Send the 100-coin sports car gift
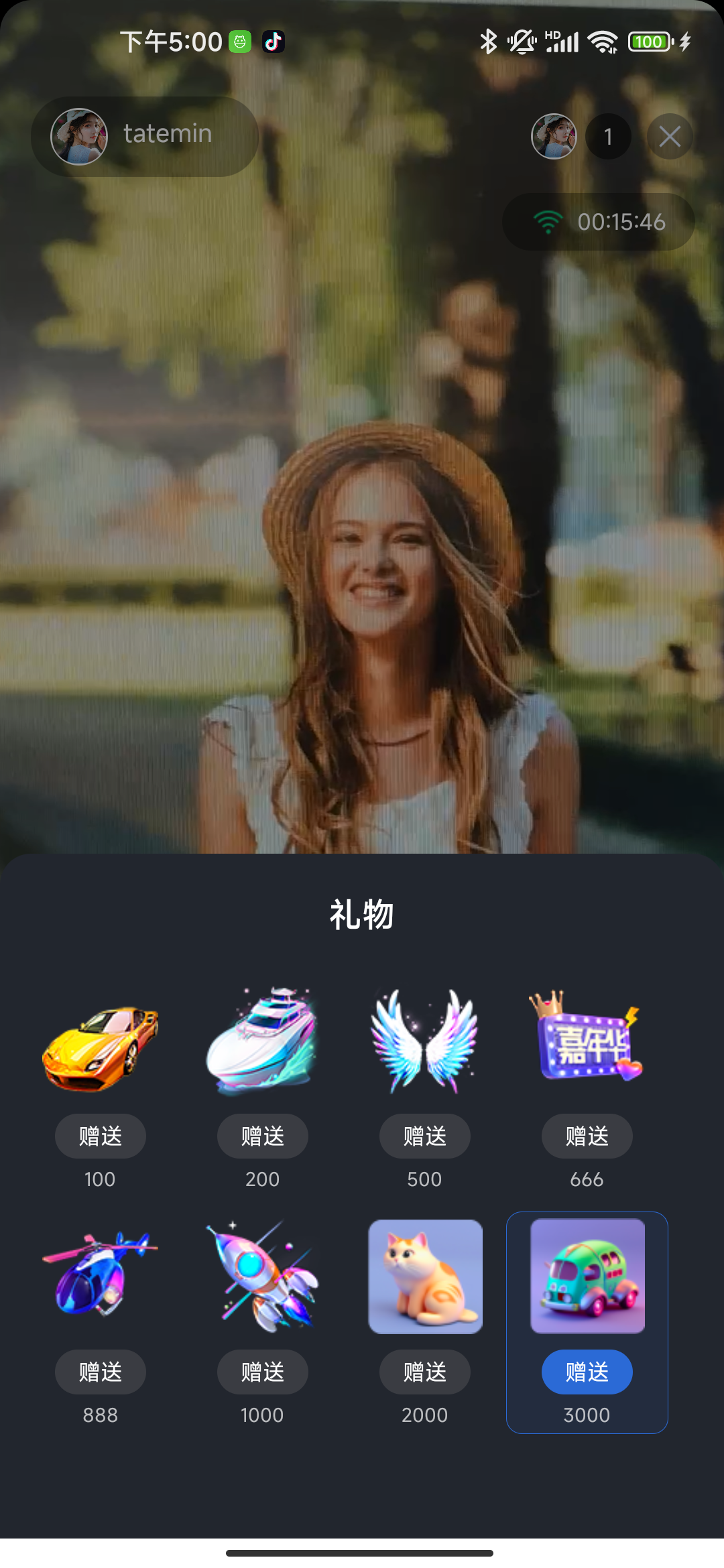724x1568 pixels. [101, 1136]
